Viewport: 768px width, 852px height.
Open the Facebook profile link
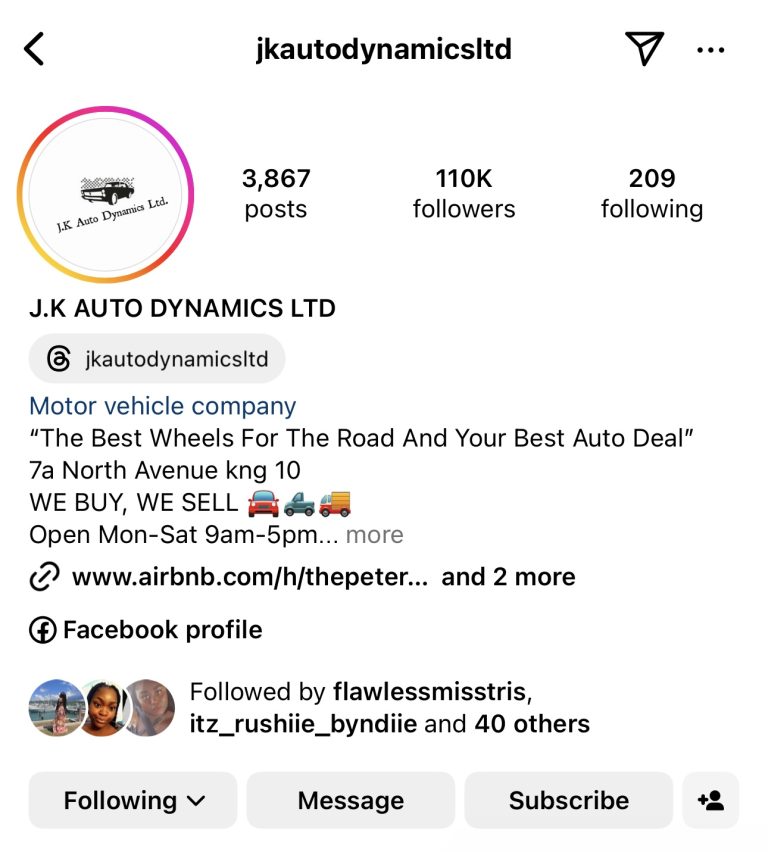[147, 630]
